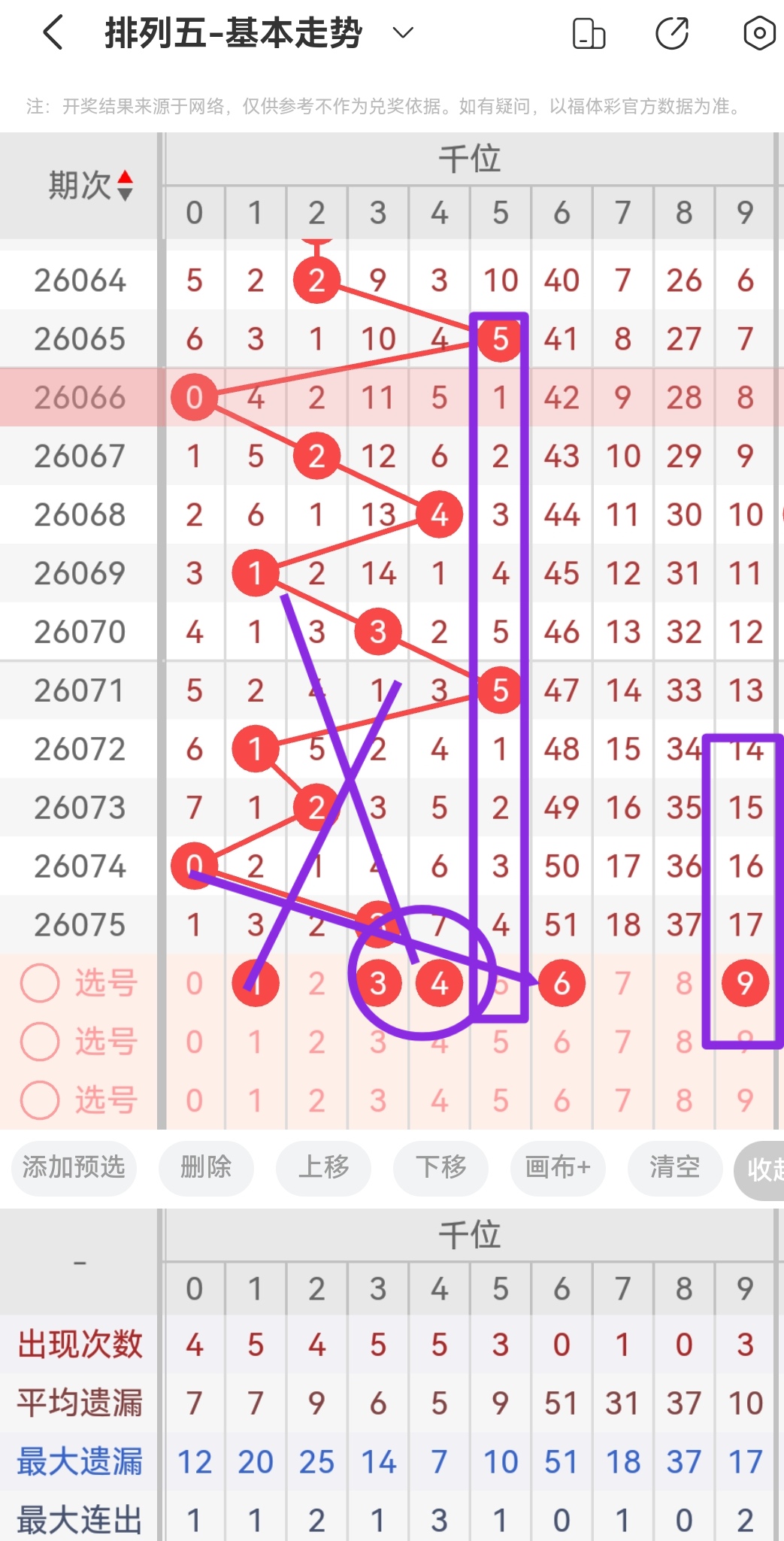784x1541 pixels.
Task: Select the second 选号 radio row
Action: click(40, 1042)
